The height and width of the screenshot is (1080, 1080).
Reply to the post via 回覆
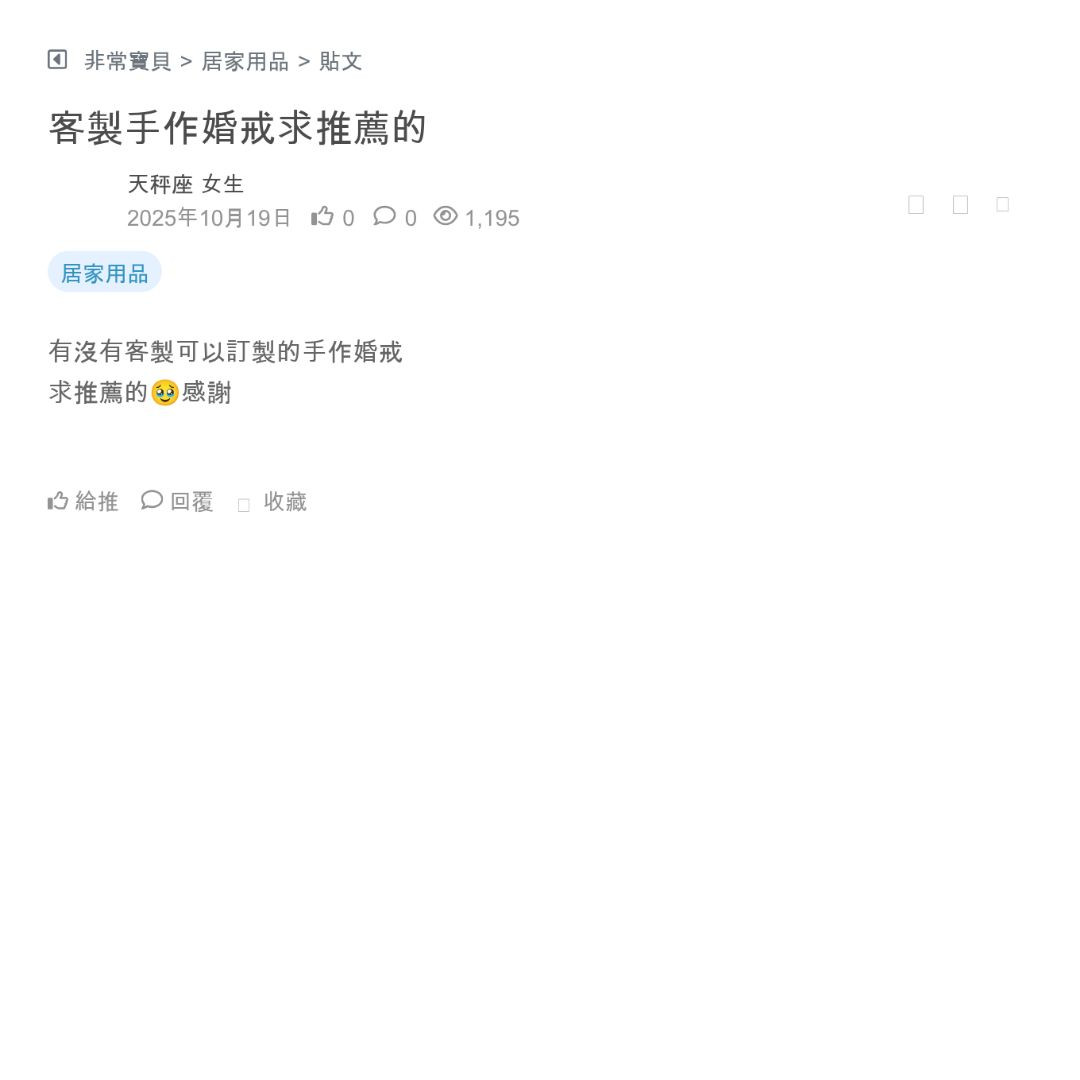tap(178, 501)
